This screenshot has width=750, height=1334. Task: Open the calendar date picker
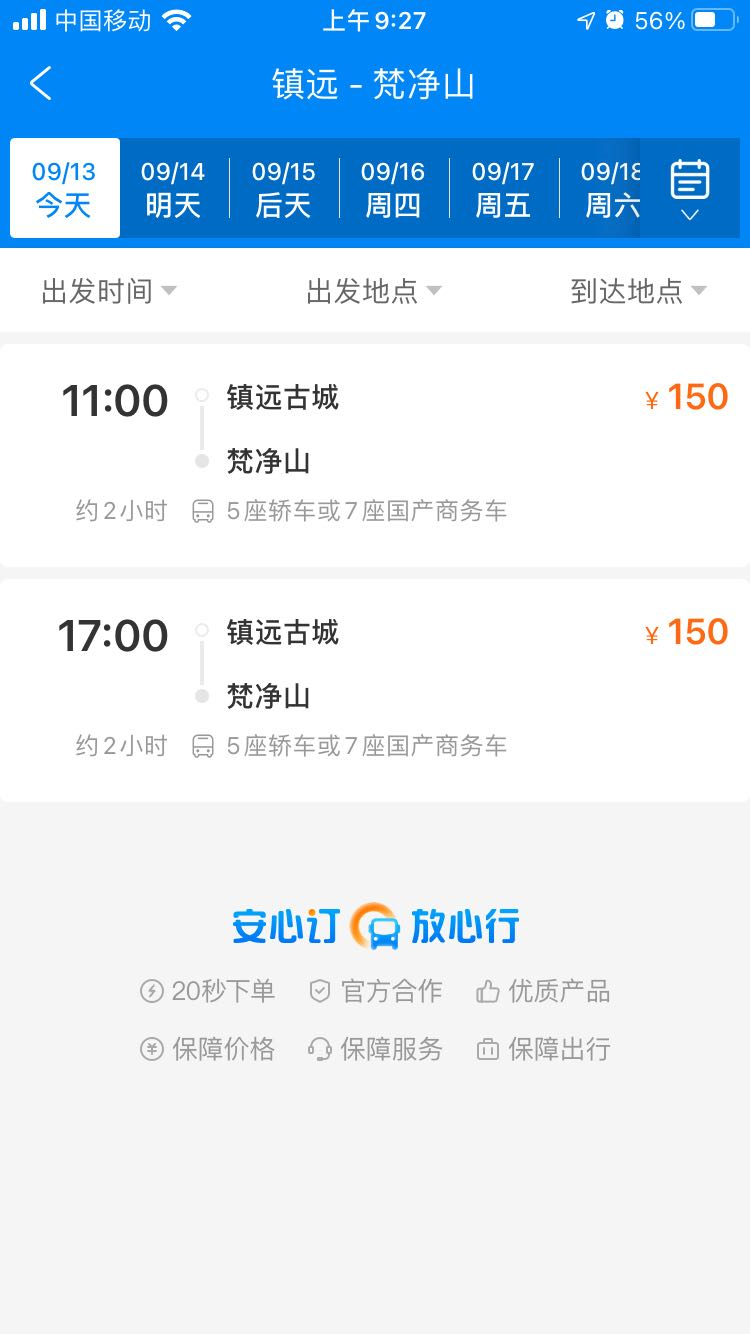pyautogui.click(x=689, y=188)
